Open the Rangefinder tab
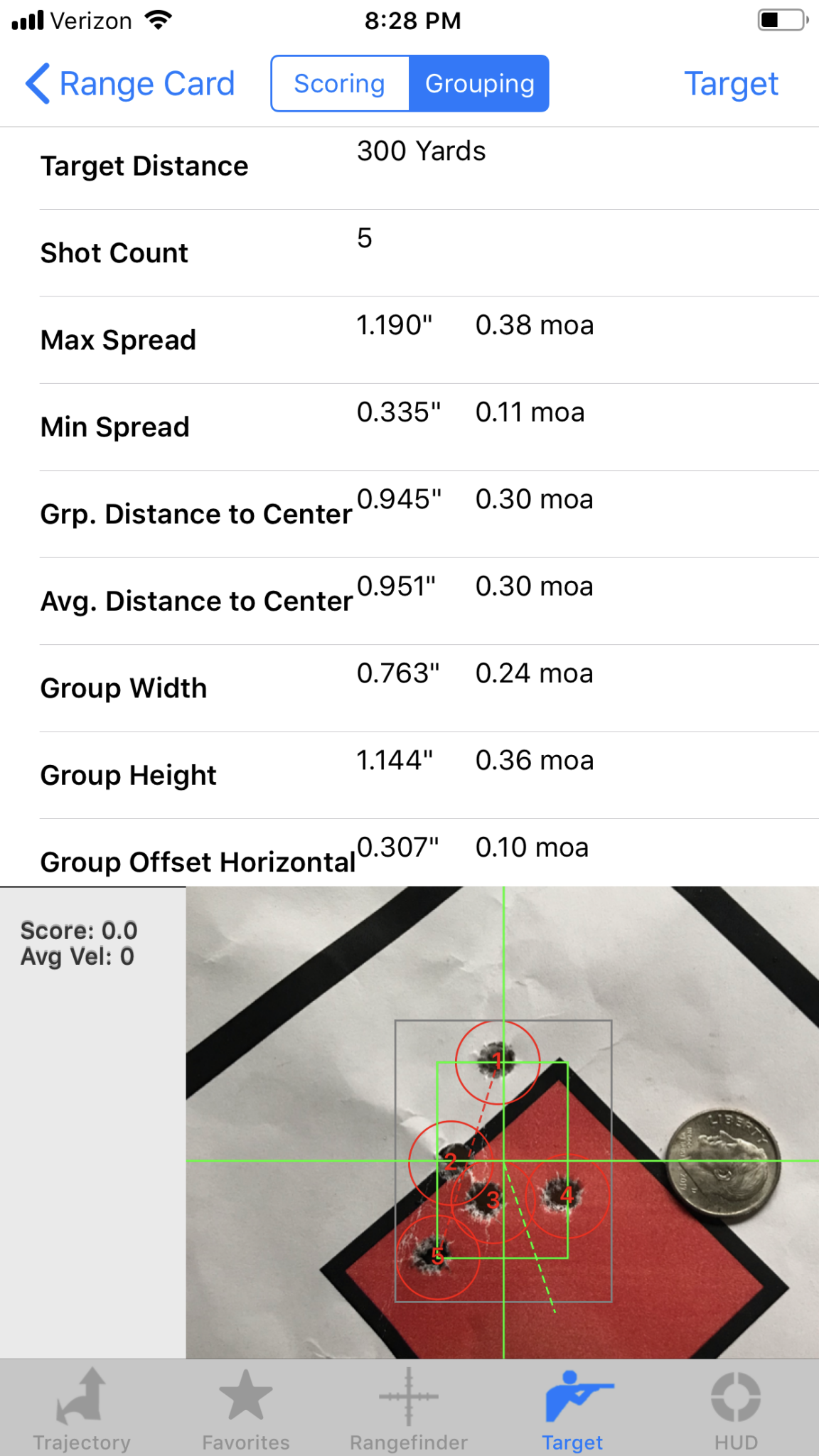 [x=409, y=1409]
